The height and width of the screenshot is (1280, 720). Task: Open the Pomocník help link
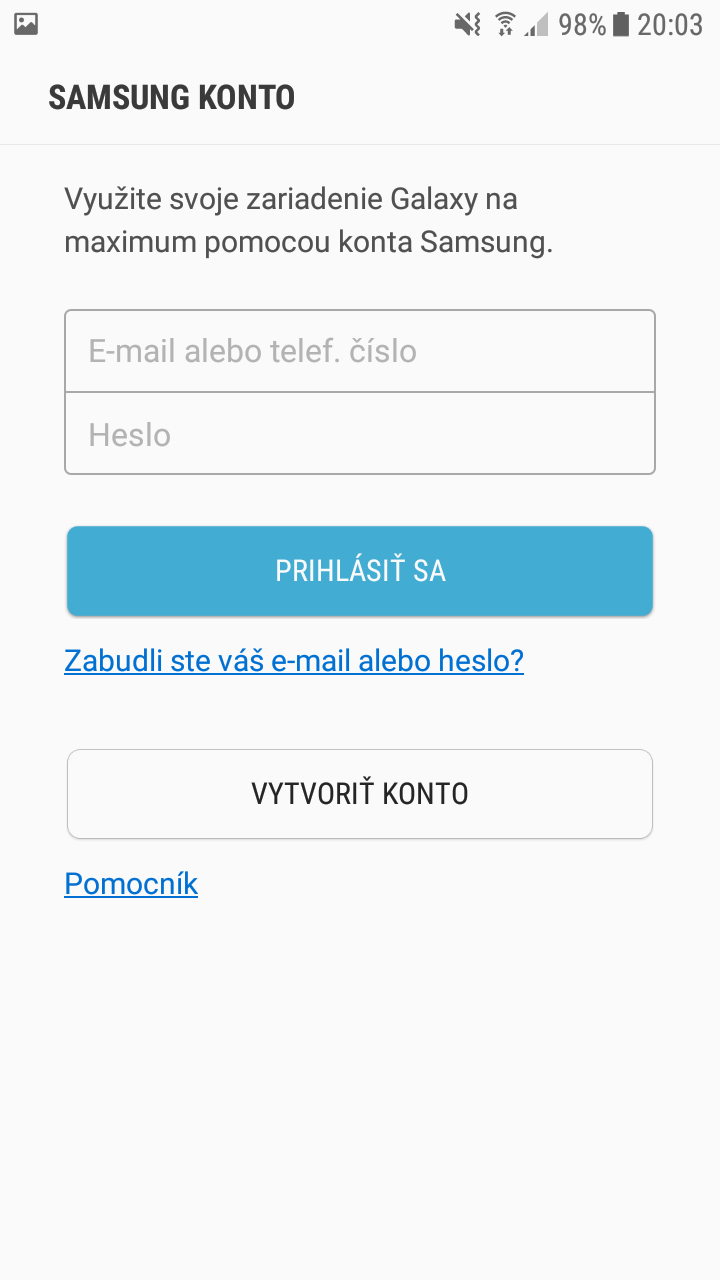pyautogui.click(x=131, y=883)
